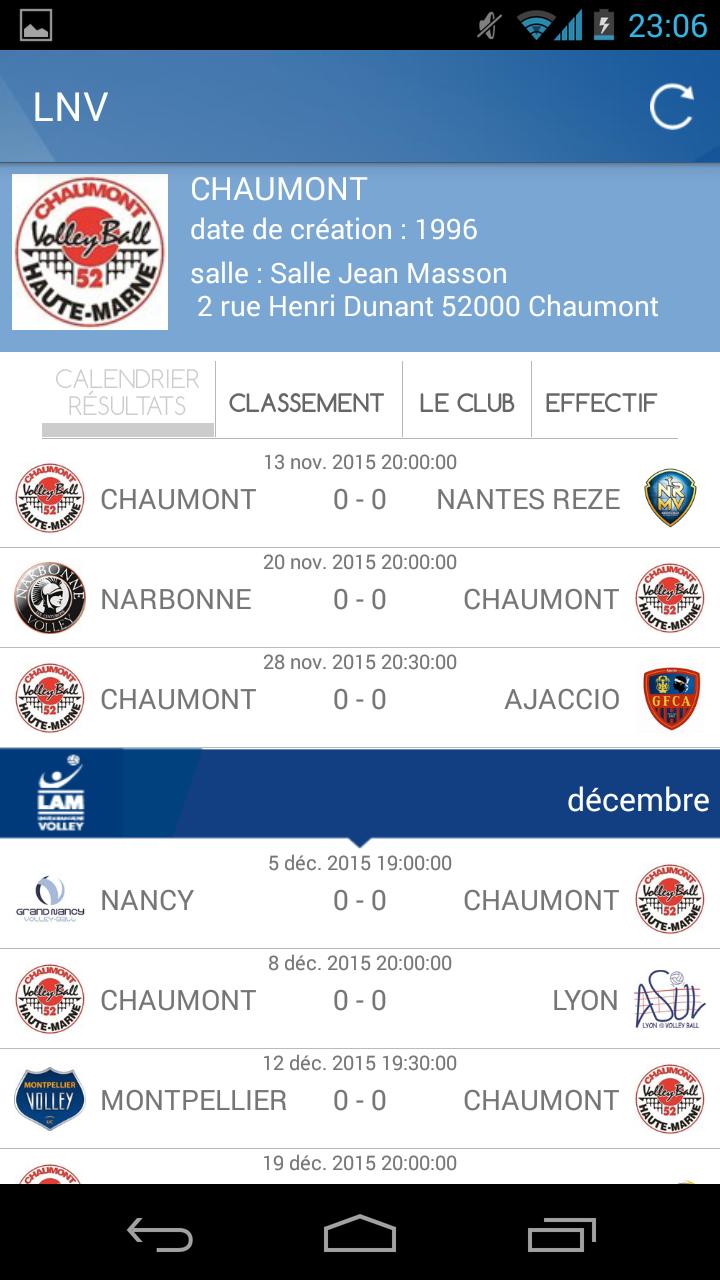Go back with the system back button

click(160, 1233)
